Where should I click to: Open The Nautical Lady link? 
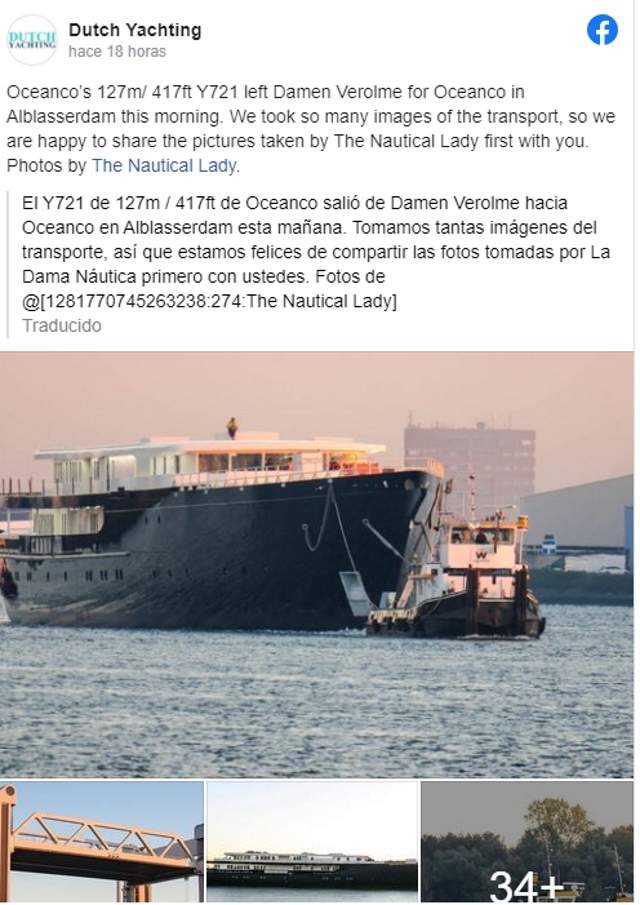point(165,165)
